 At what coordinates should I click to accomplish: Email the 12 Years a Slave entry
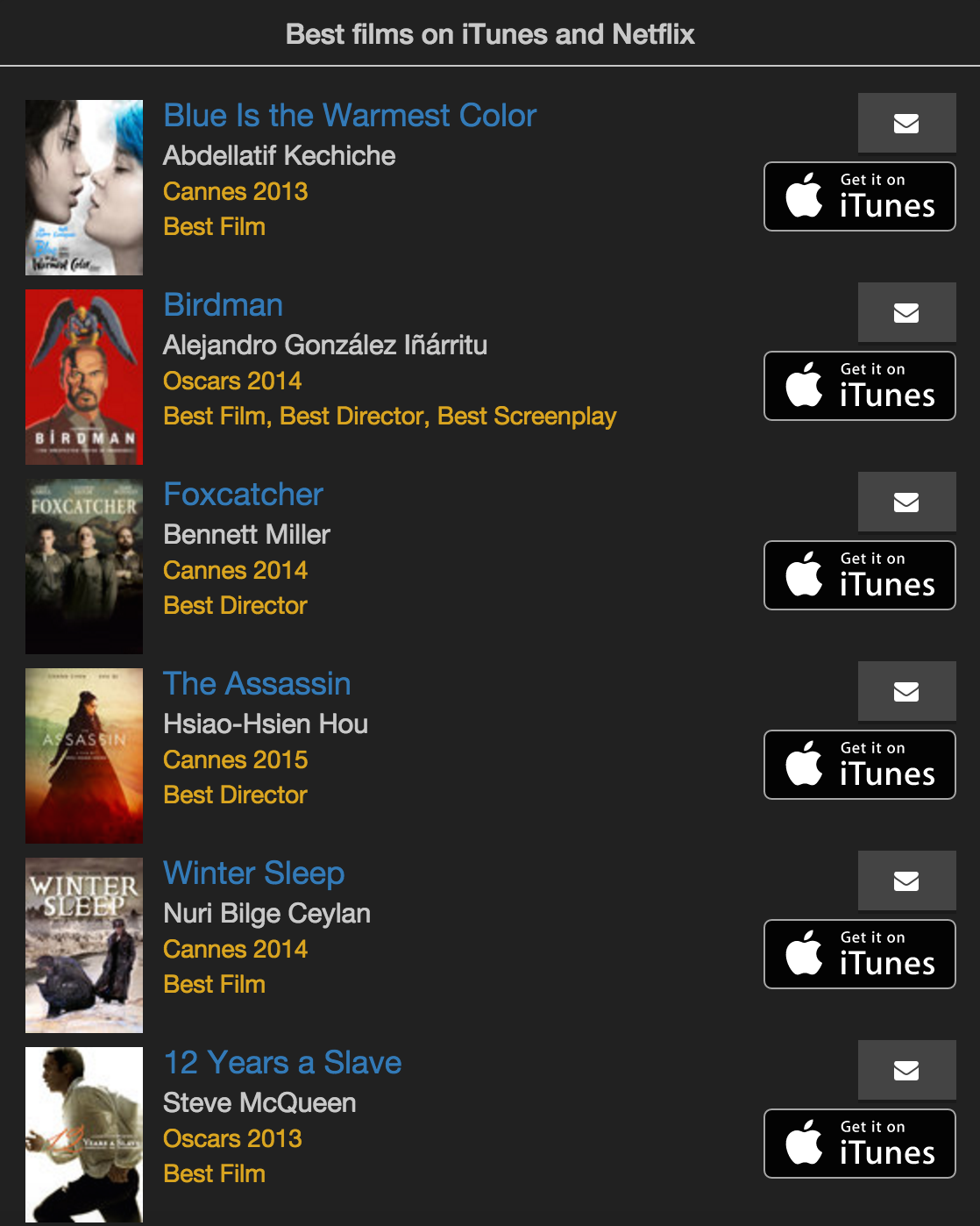tap(906, 1071)
